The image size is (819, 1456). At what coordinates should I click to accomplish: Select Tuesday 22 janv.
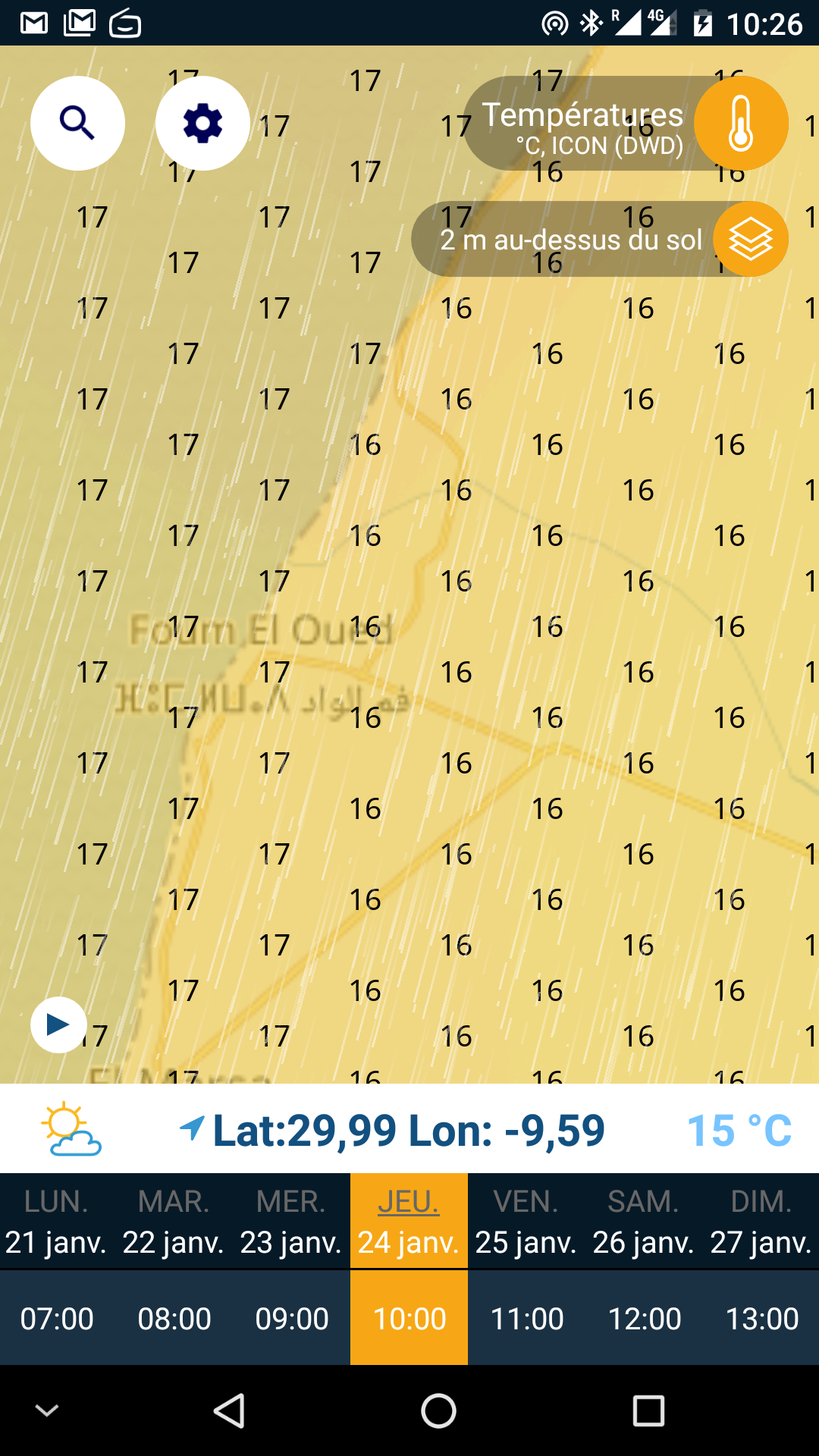point(174,1222)
